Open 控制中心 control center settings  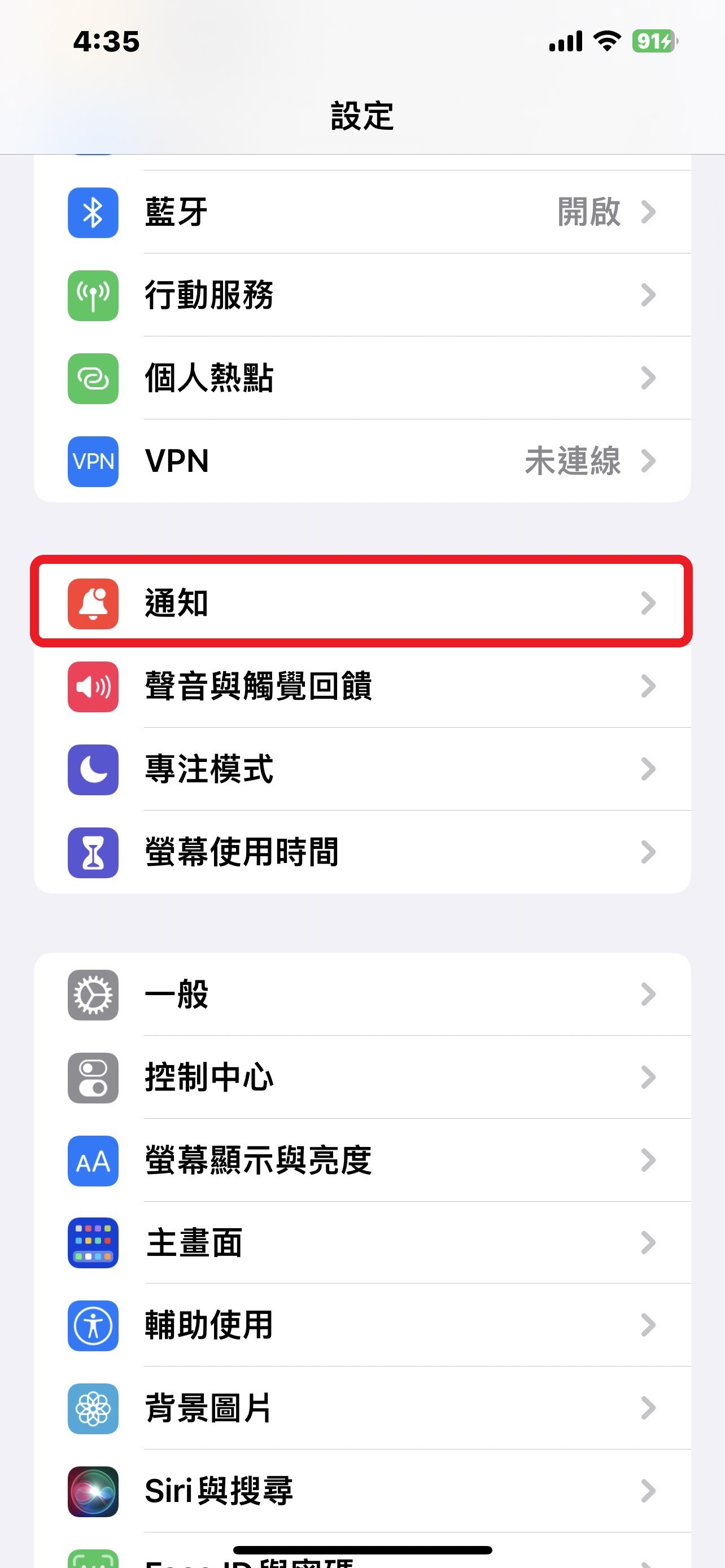click(x=361, y=1077)
